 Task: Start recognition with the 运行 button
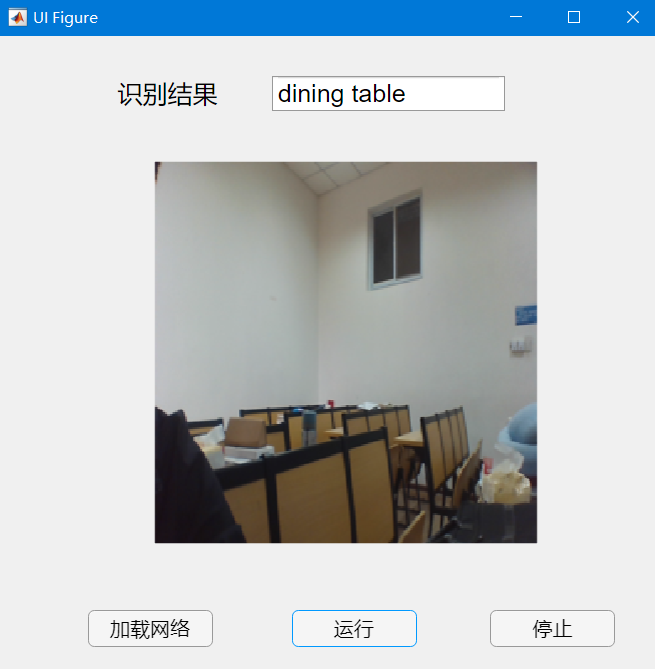point(354,629)
